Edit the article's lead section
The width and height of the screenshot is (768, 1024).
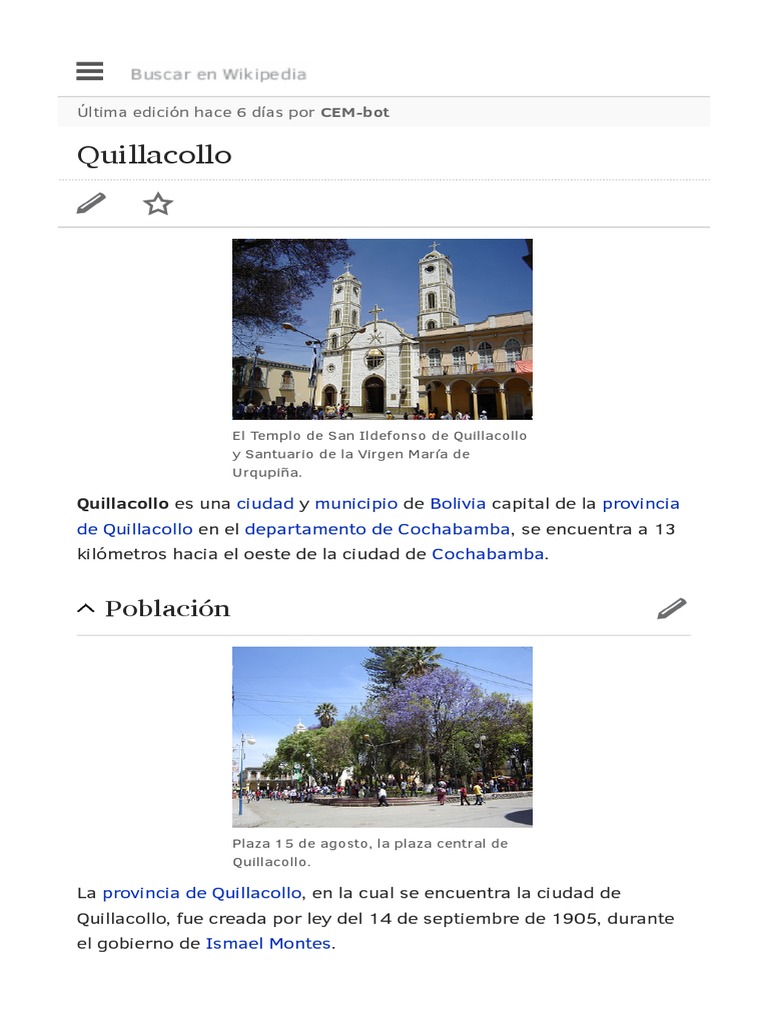(91, 204)
